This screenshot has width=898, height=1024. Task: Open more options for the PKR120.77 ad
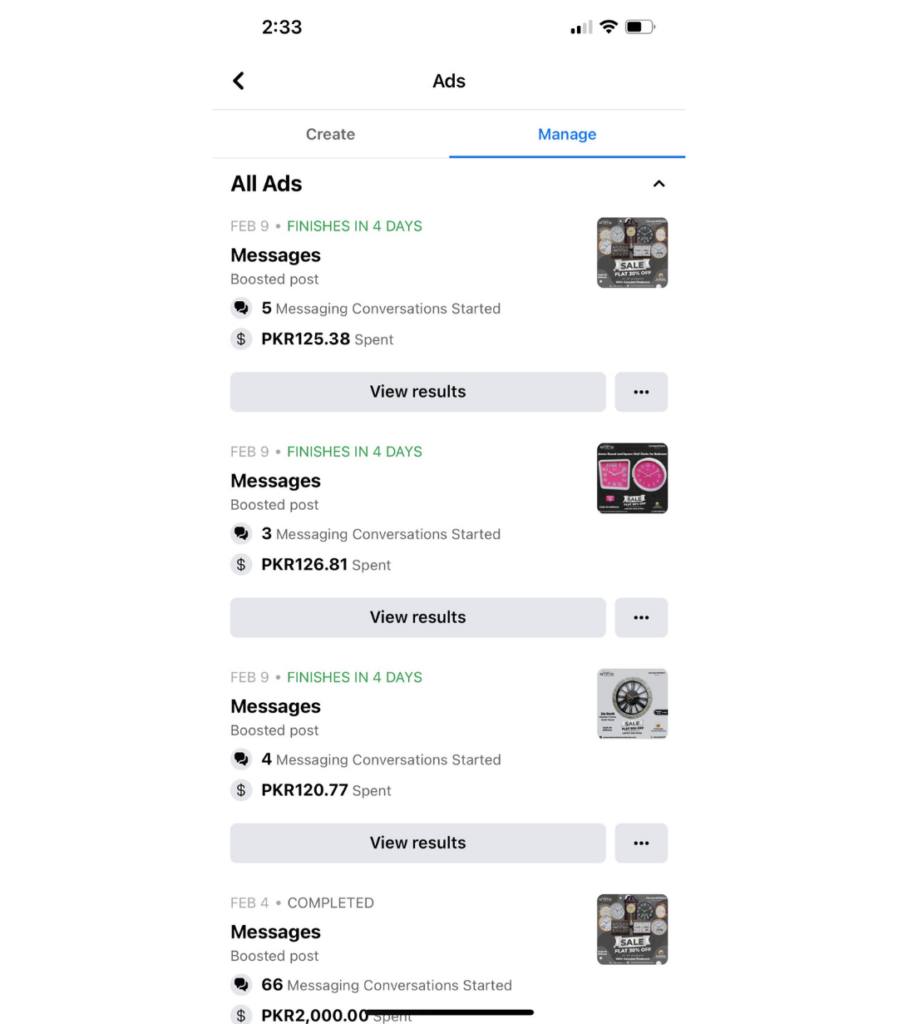(x=641, y=843)
